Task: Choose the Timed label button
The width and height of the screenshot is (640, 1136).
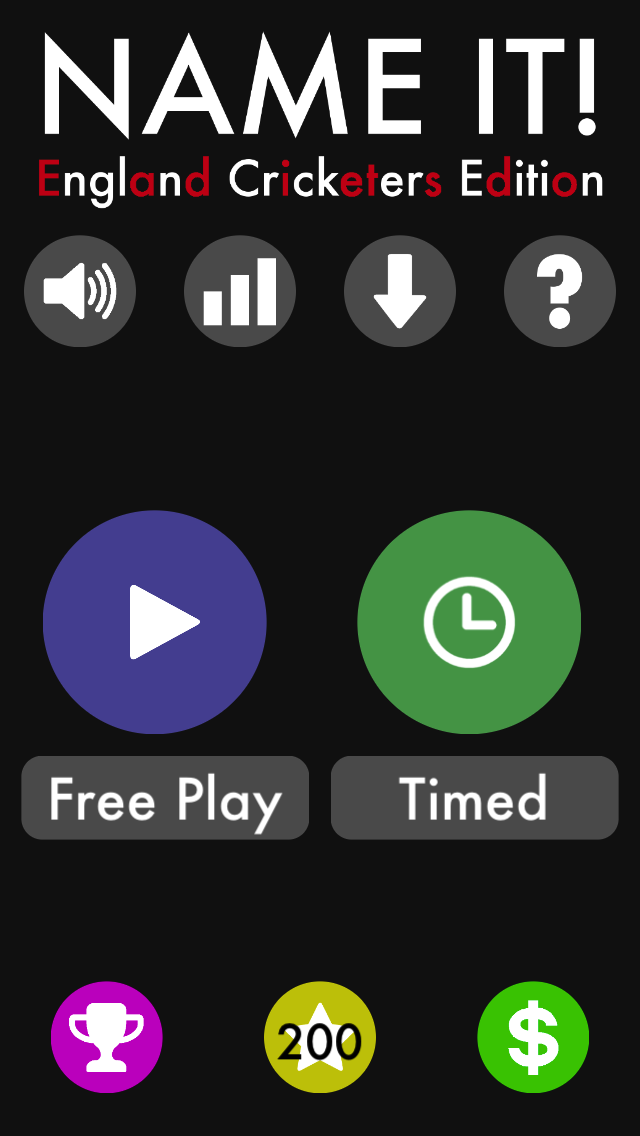Action: 475,798
